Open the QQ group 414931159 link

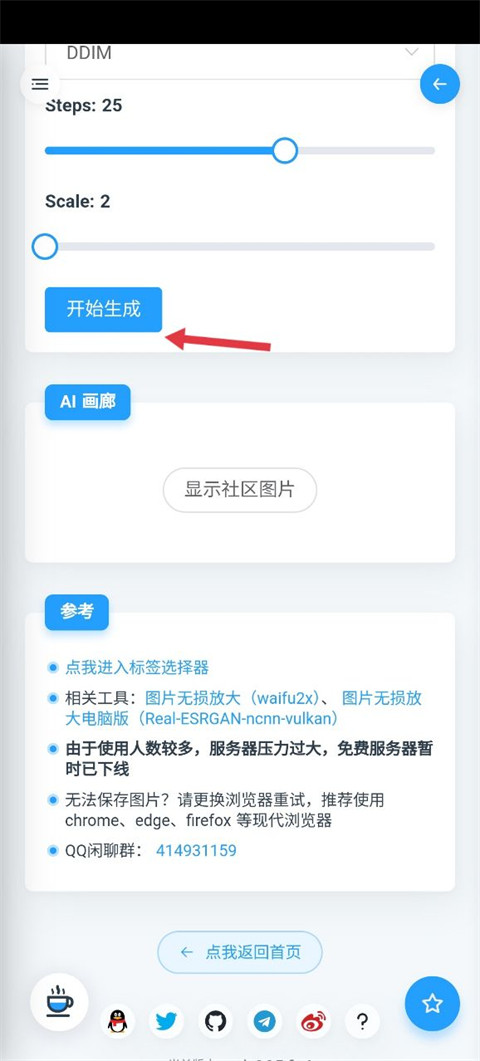click(x=196, y=851)
